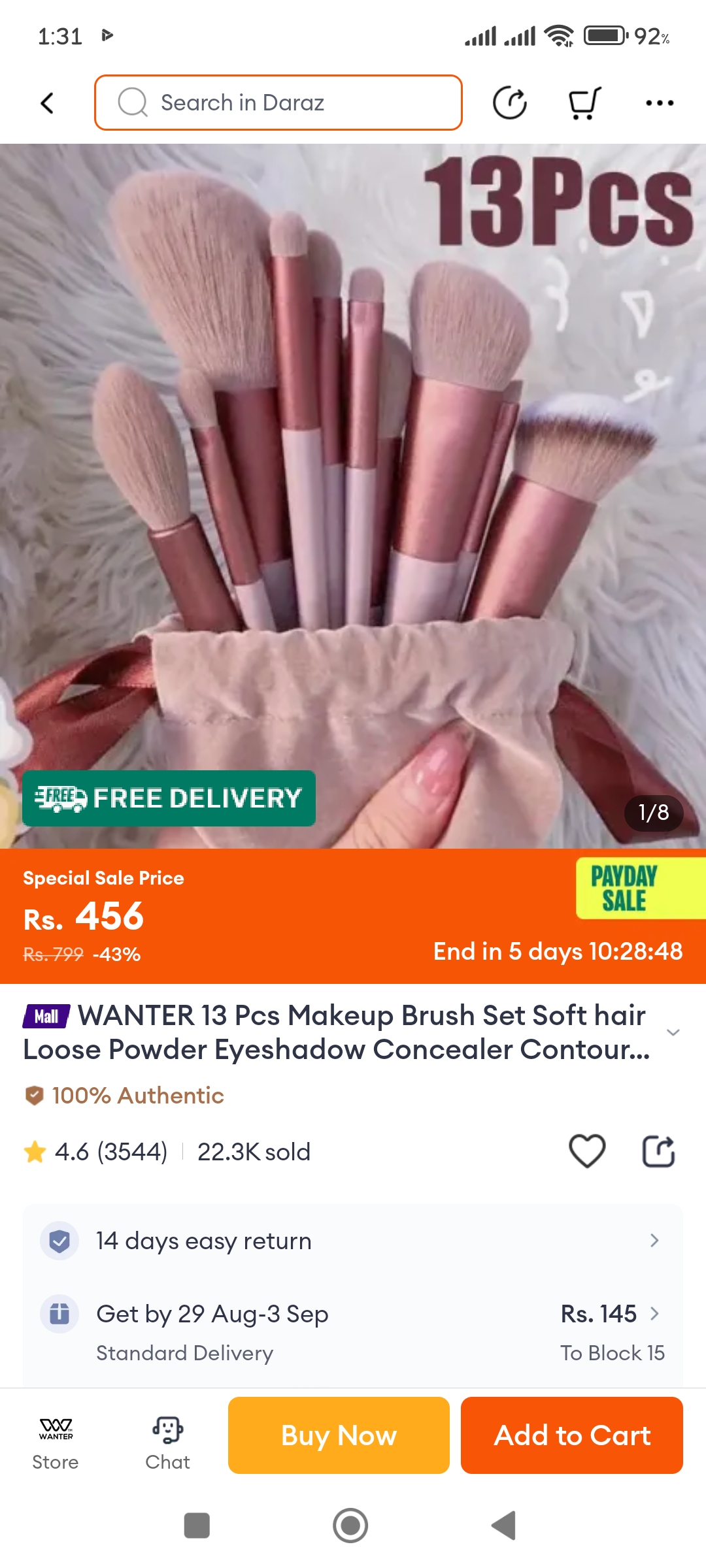Open 14 days easy return details
The height and width of the screenshot is (1568, 706).
coord(353,1240)
